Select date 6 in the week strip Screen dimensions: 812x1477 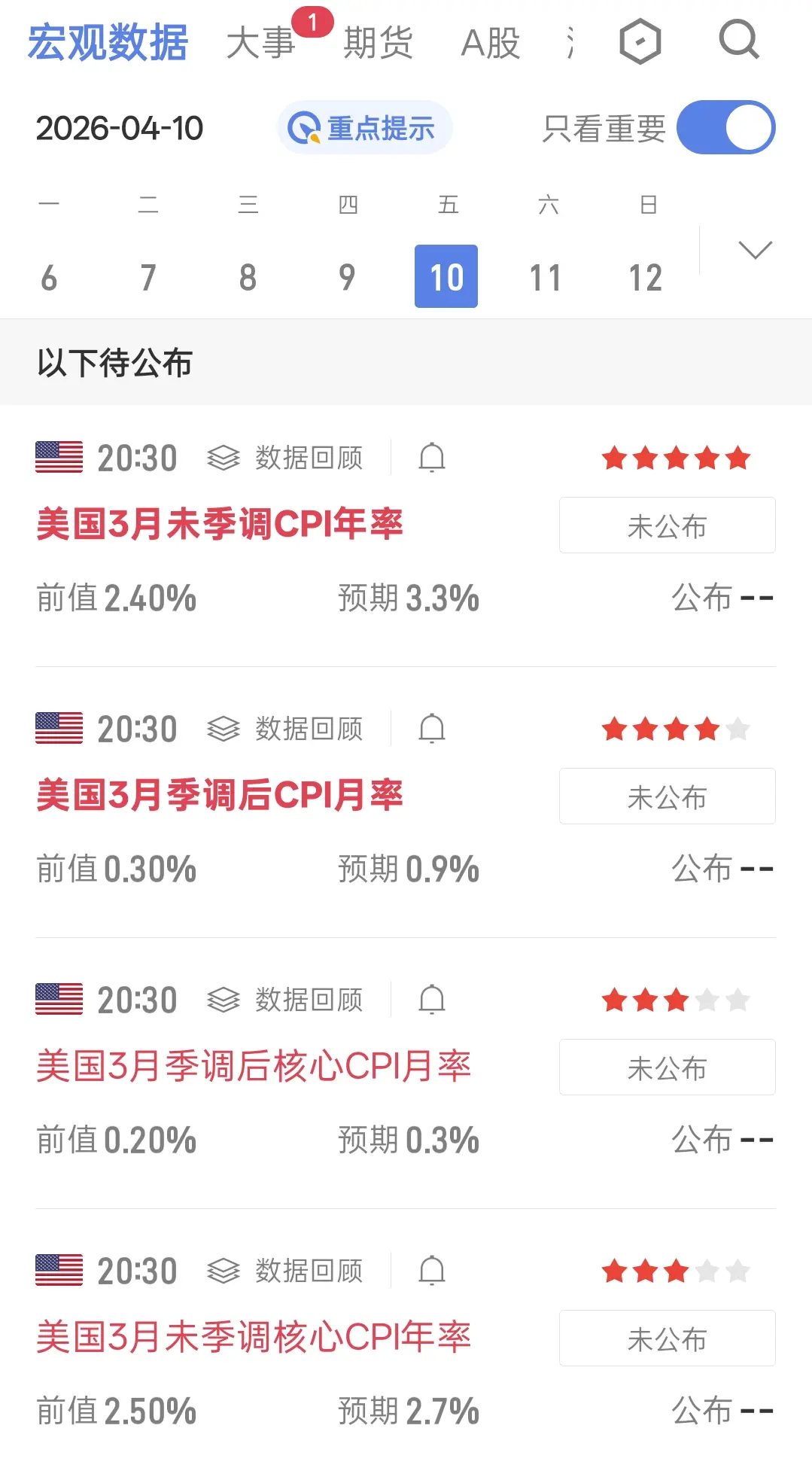49,277
